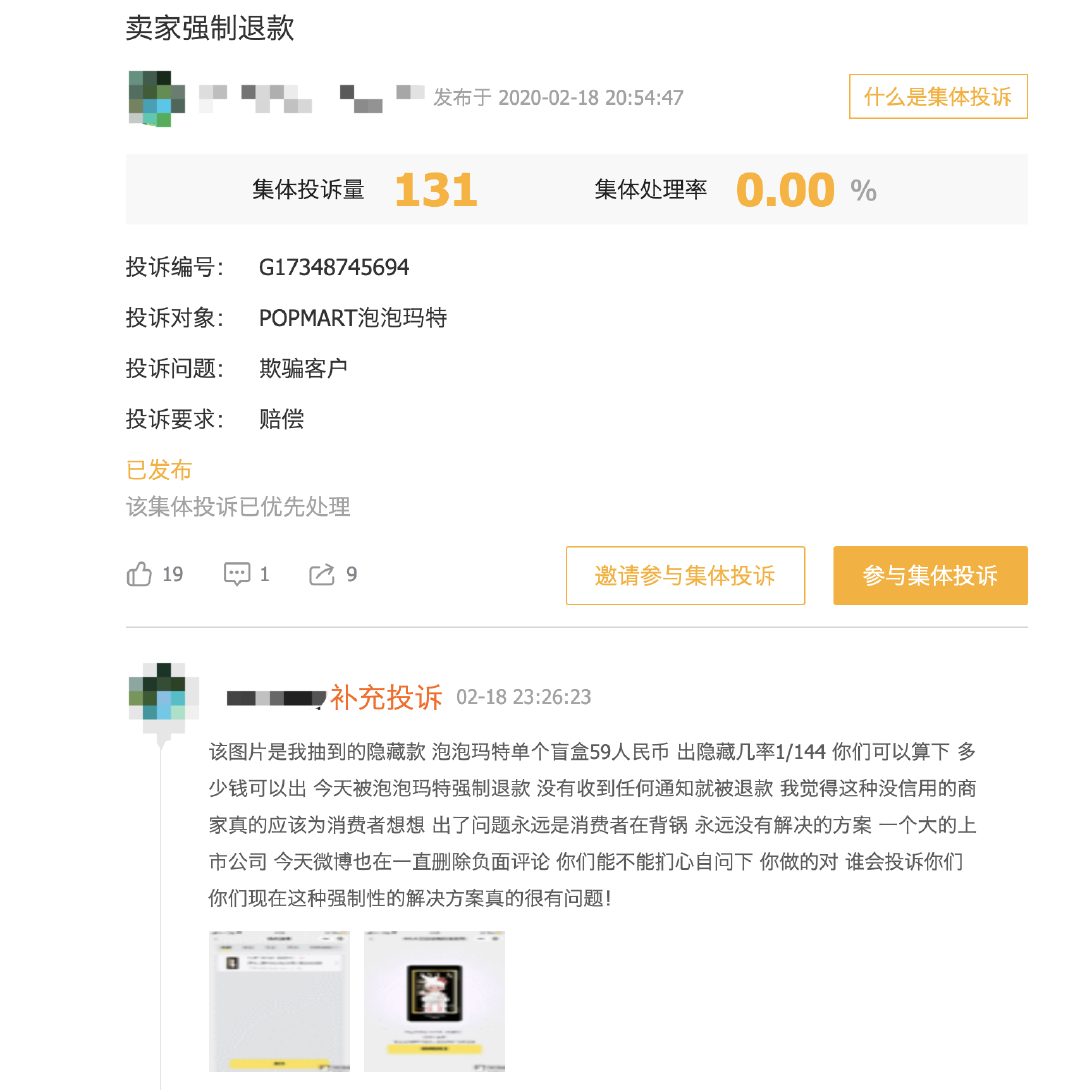Tap 邀请参与集体投诉 to invite others
The height and width of the screenshot is (1090, 1080).
(x=685, y=575)
